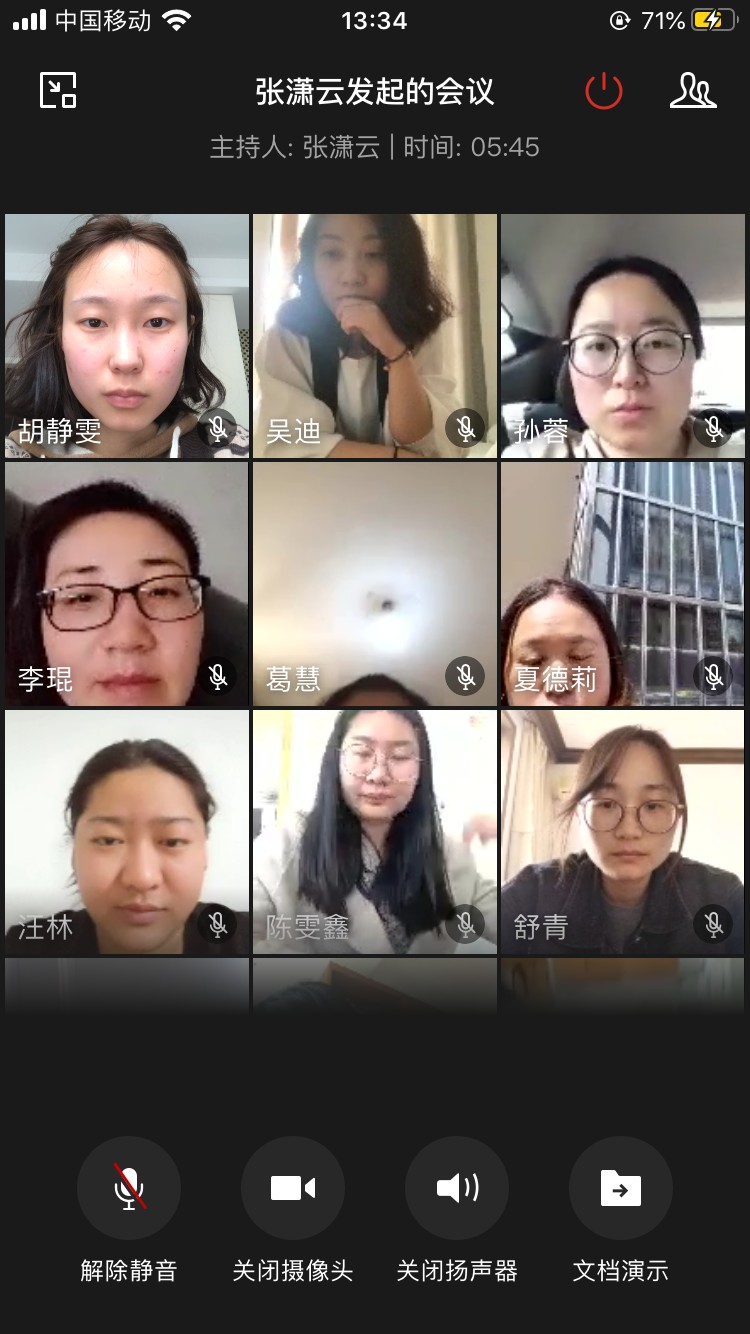Start document presentation (文档演示)

coord(620,1188)
